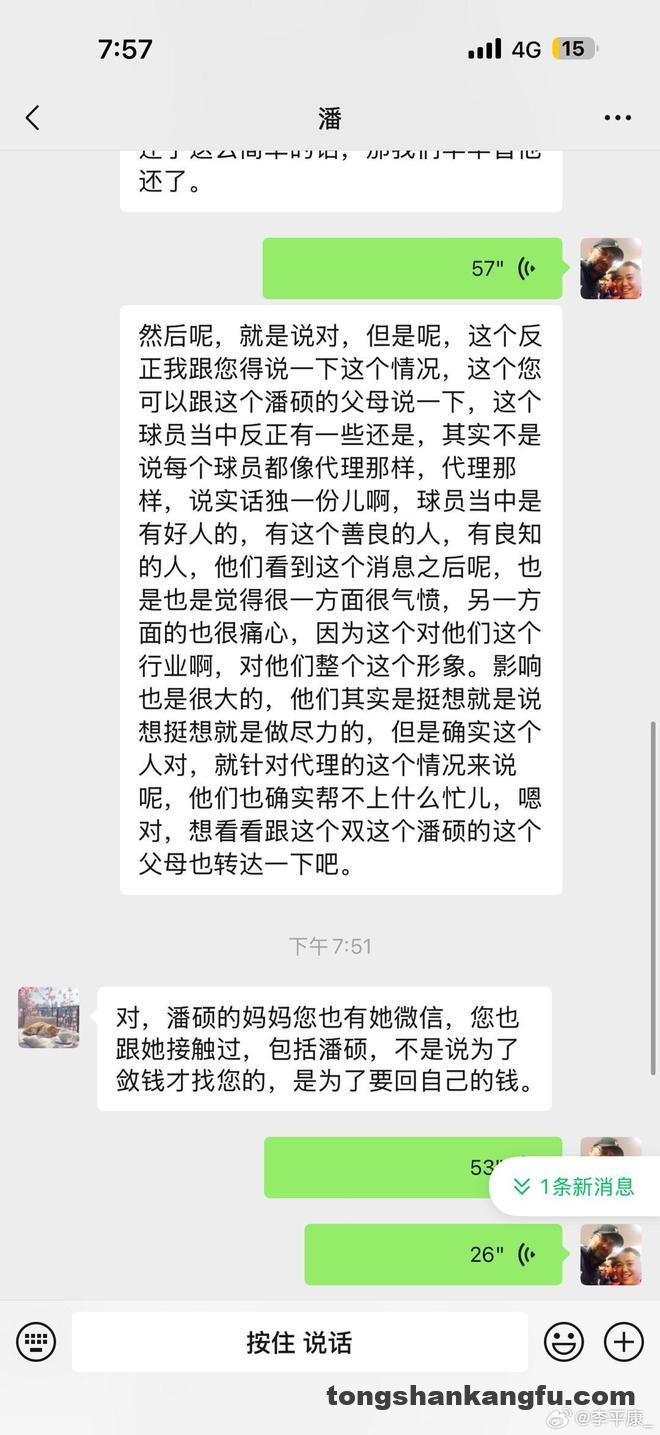
Task: Go back to the chat list
Action: (33, 118)
